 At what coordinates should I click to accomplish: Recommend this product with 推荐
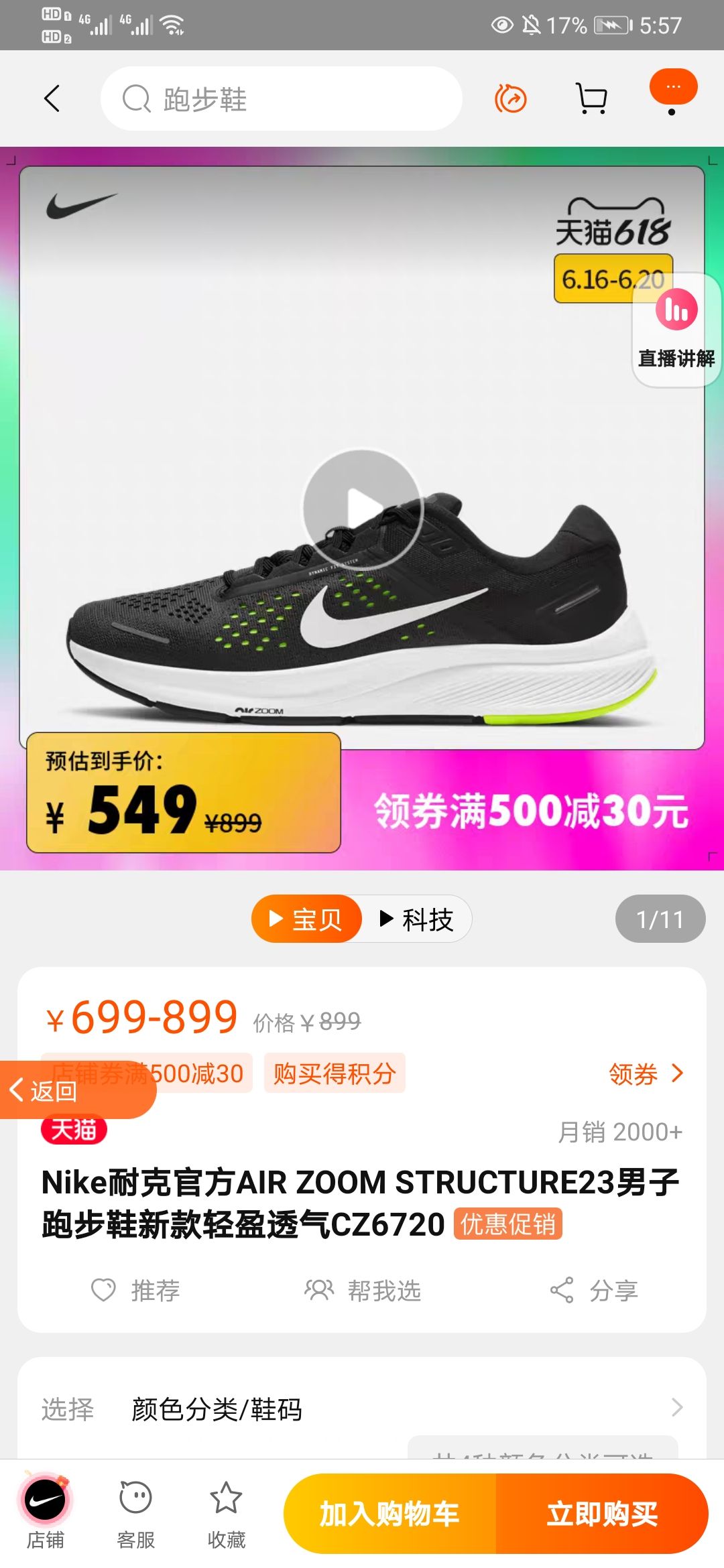click(x=136, y=1290)
